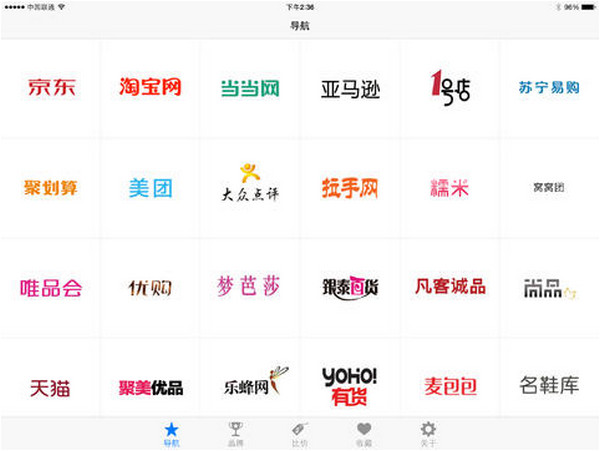600x451 pixels.
Task: Tap the 1号店 tile
Action: (x=450, y=88)
